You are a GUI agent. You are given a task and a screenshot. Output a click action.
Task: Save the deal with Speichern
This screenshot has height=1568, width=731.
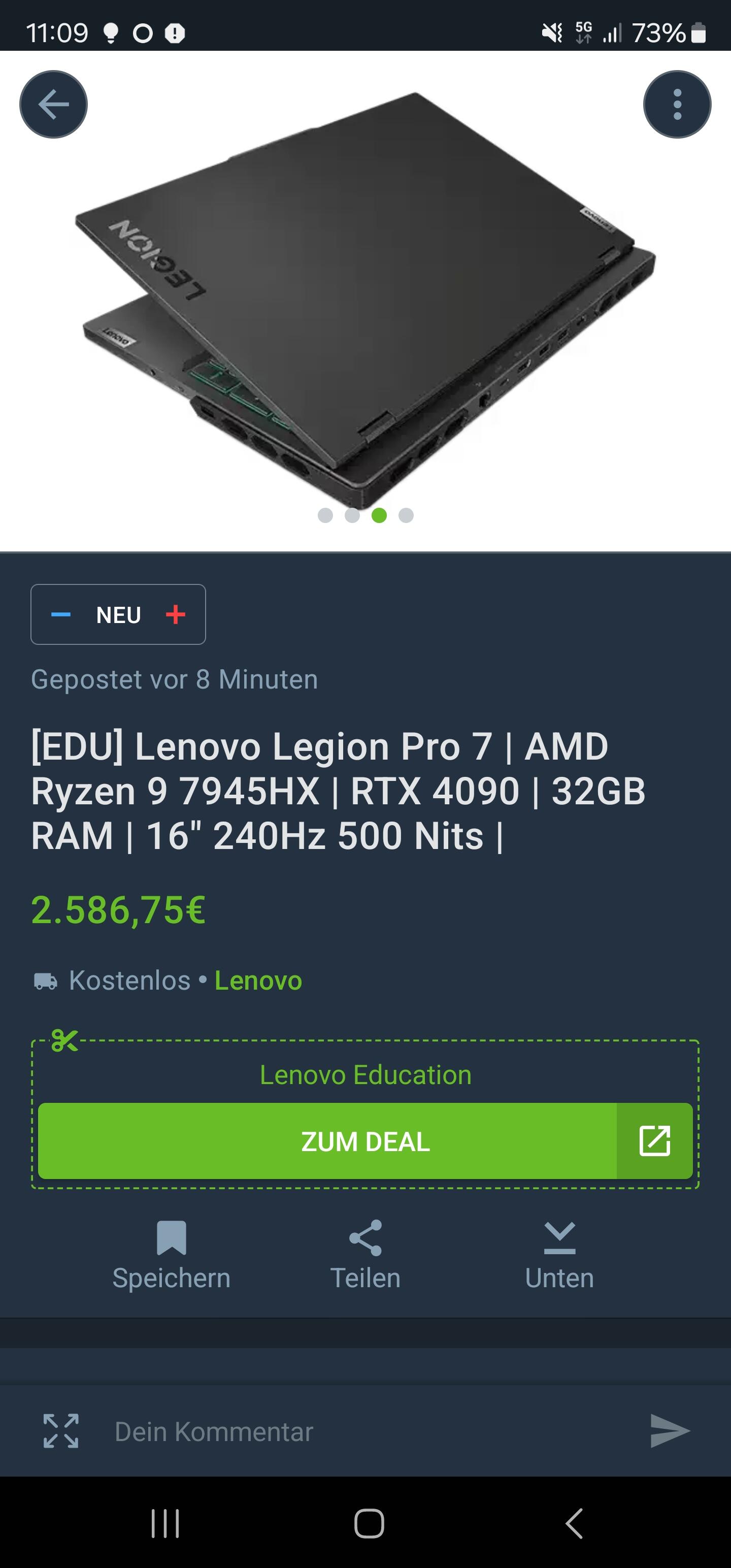[171, 1255]
